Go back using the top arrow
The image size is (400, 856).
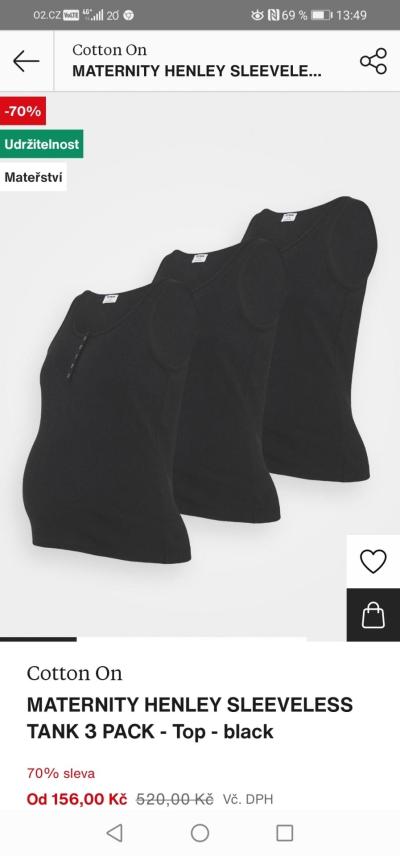pos(26,61)
